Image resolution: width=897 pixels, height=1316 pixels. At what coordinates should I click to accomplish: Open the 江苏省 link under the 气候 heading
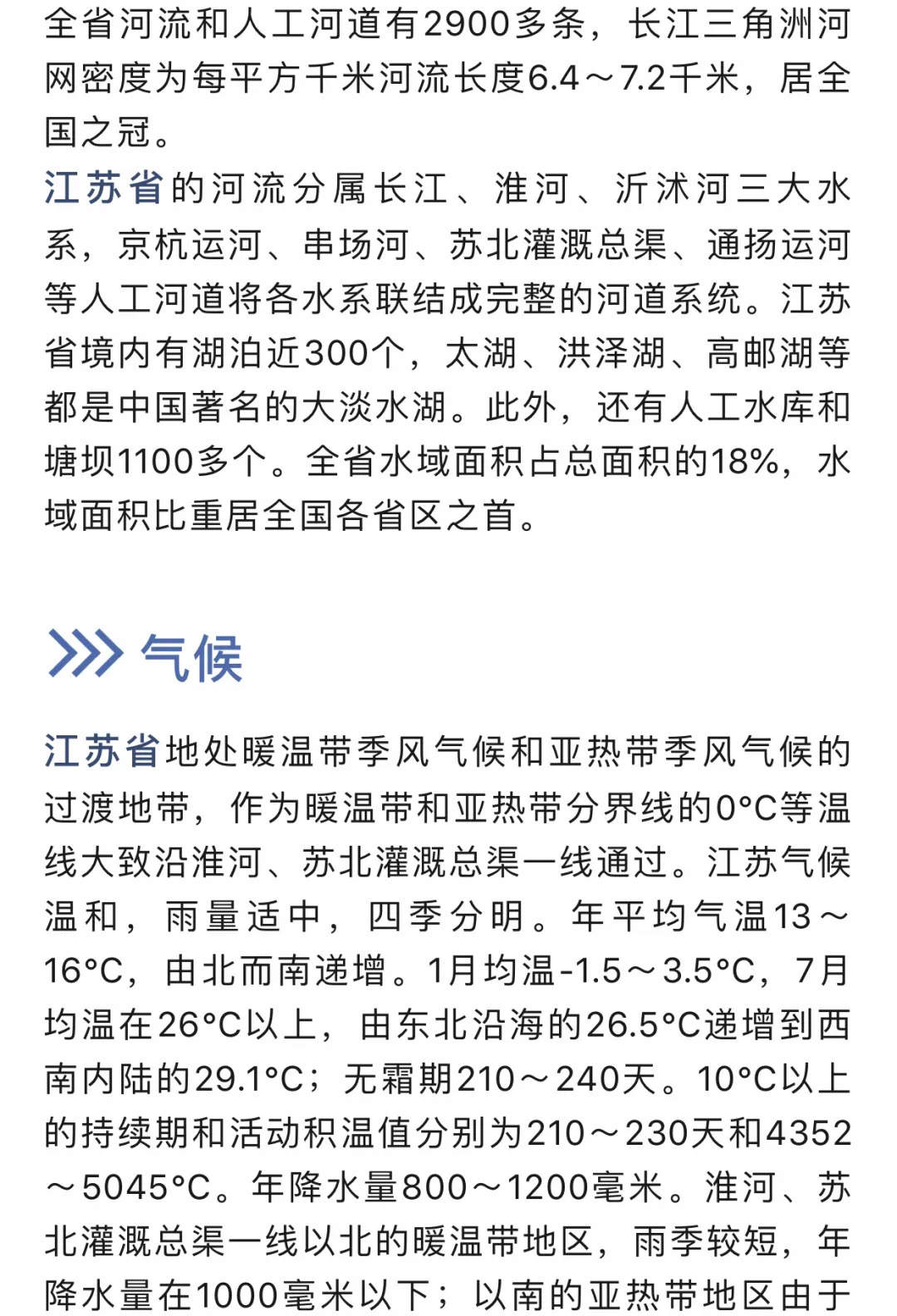click(x=101, y=751)
